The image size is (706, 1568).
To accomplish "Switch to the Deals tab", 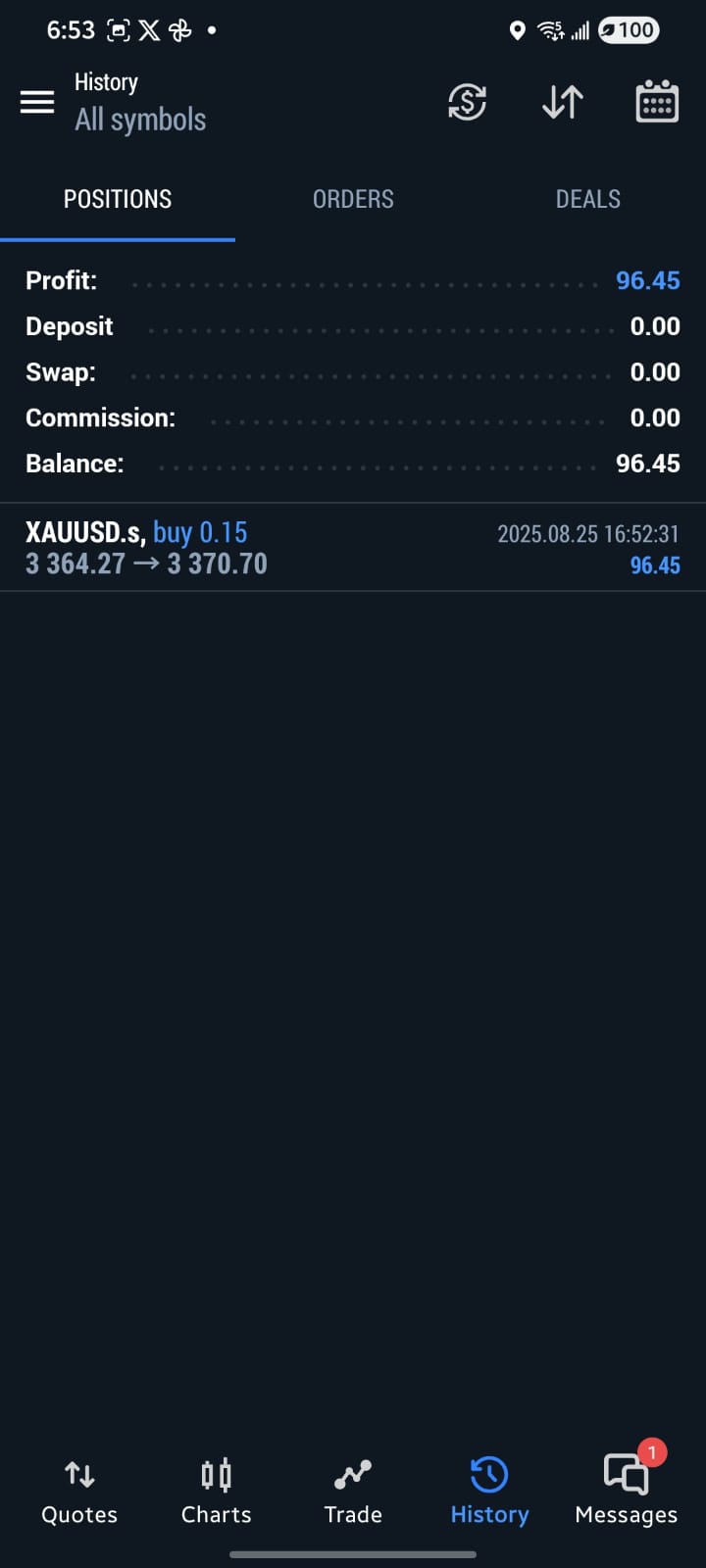I will click(587, 199).
